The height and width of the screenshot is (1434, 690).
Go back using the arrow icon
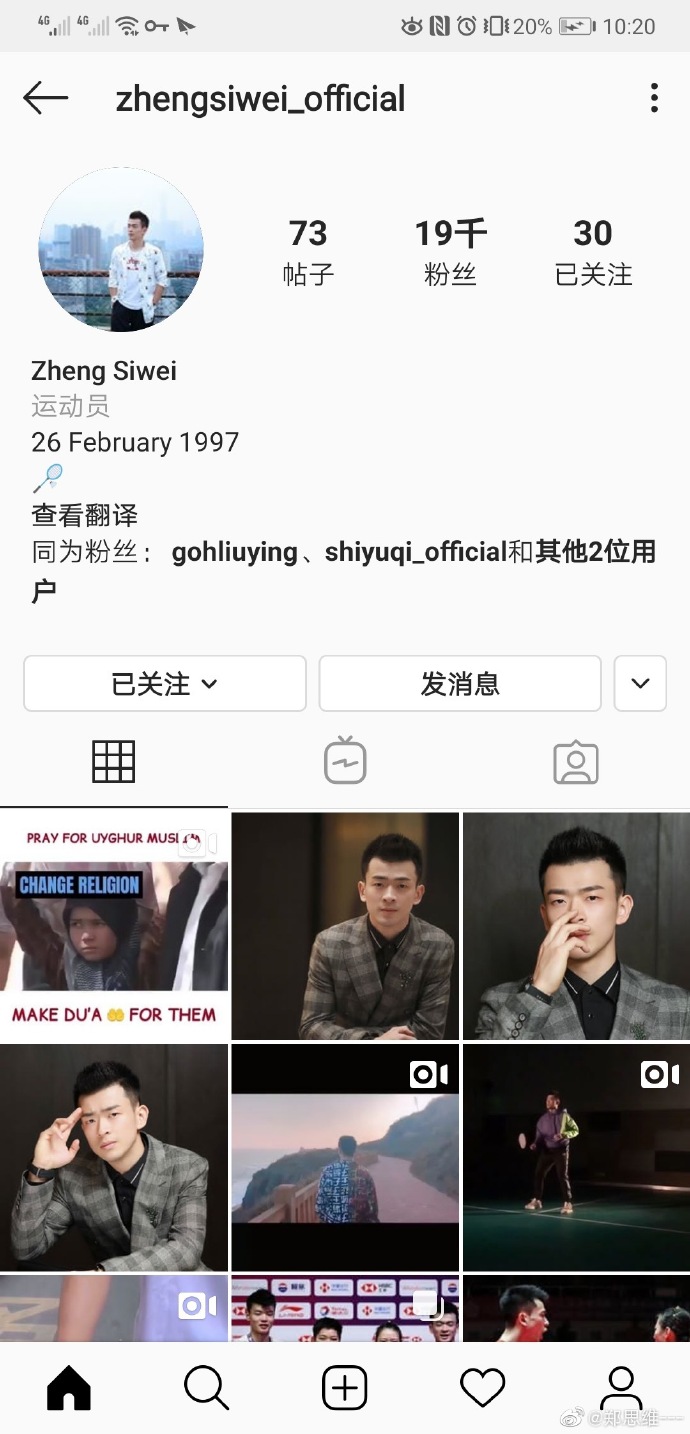pos(45,98)
